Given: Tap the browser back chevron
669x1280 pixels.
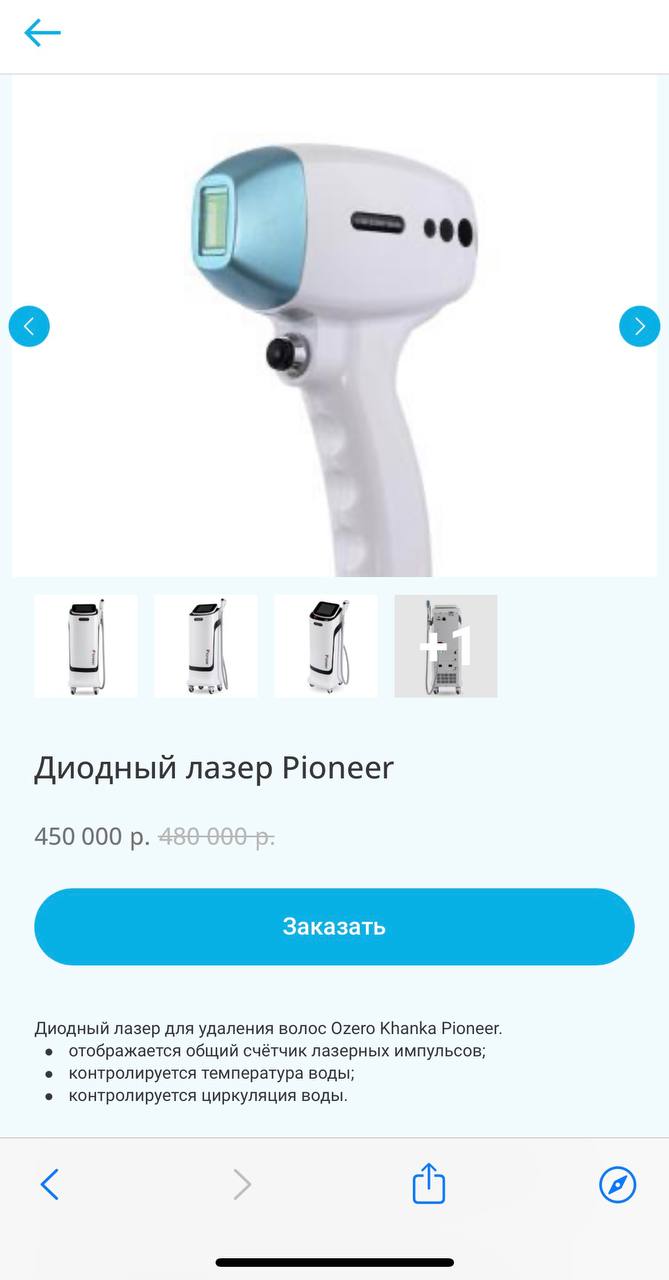Looking at the screenshot, I should point(49,1185).
